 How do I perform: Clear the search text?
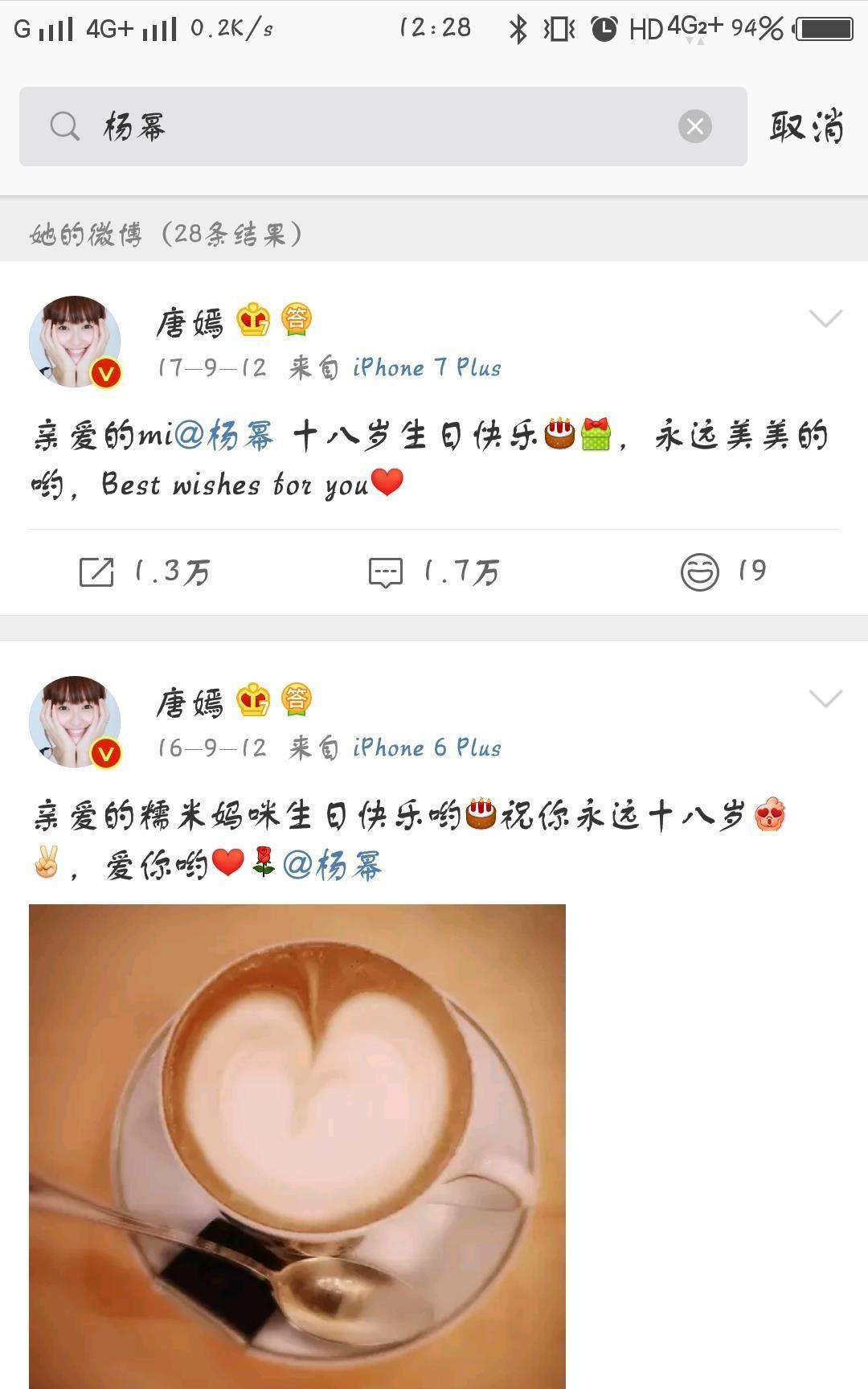click(x=695, y=126)
